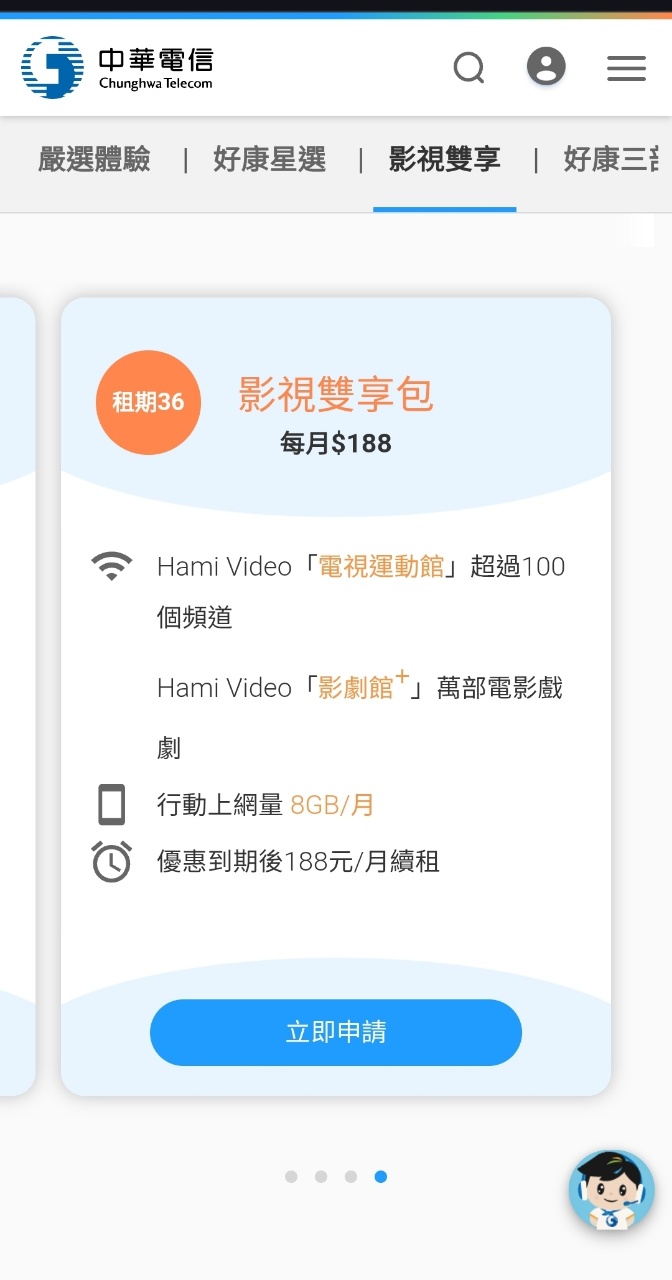The width and height of the screenshot is (672, 1280).
Task: Select the 影視雙享 tab
Action: point(444,160)
